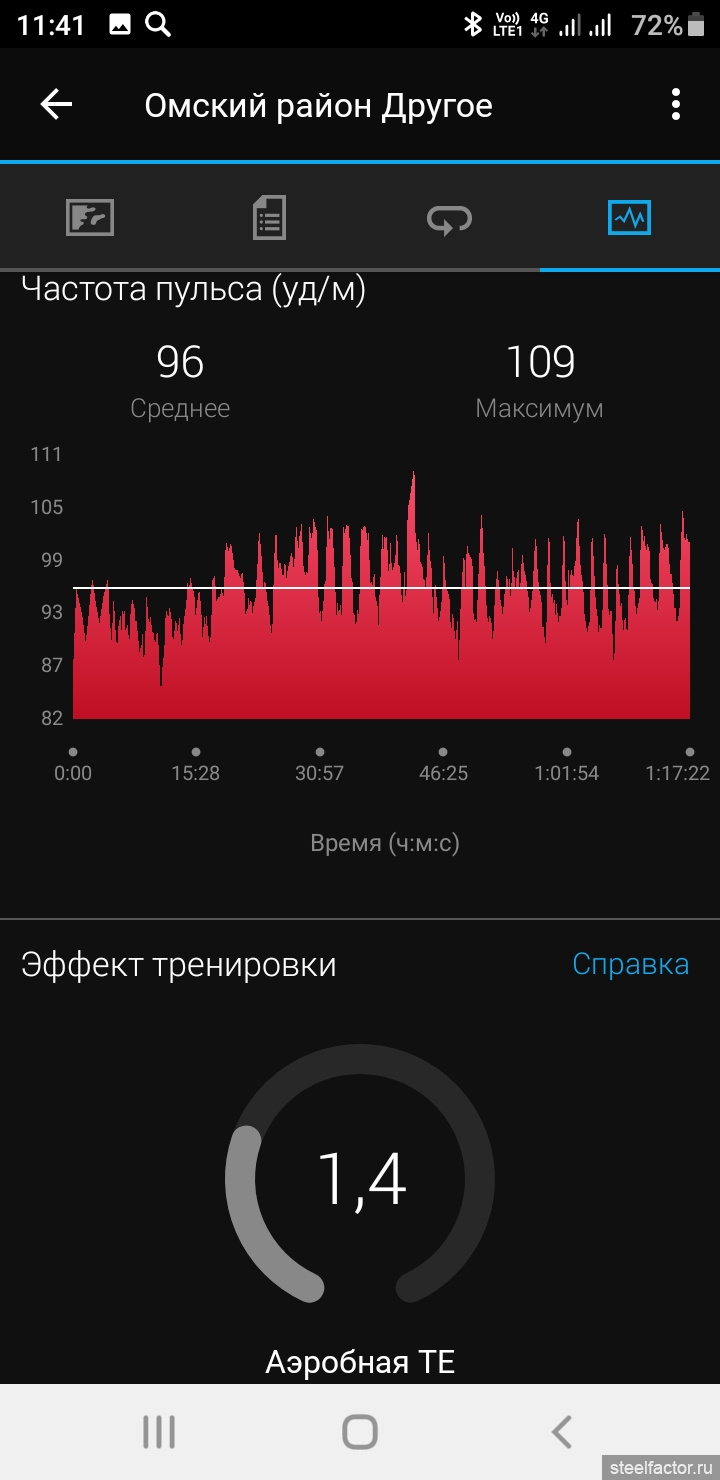Go back using the app bar arrow
Image resolution: width=720 pixels, height=1480 pixels.
(56, 105)
